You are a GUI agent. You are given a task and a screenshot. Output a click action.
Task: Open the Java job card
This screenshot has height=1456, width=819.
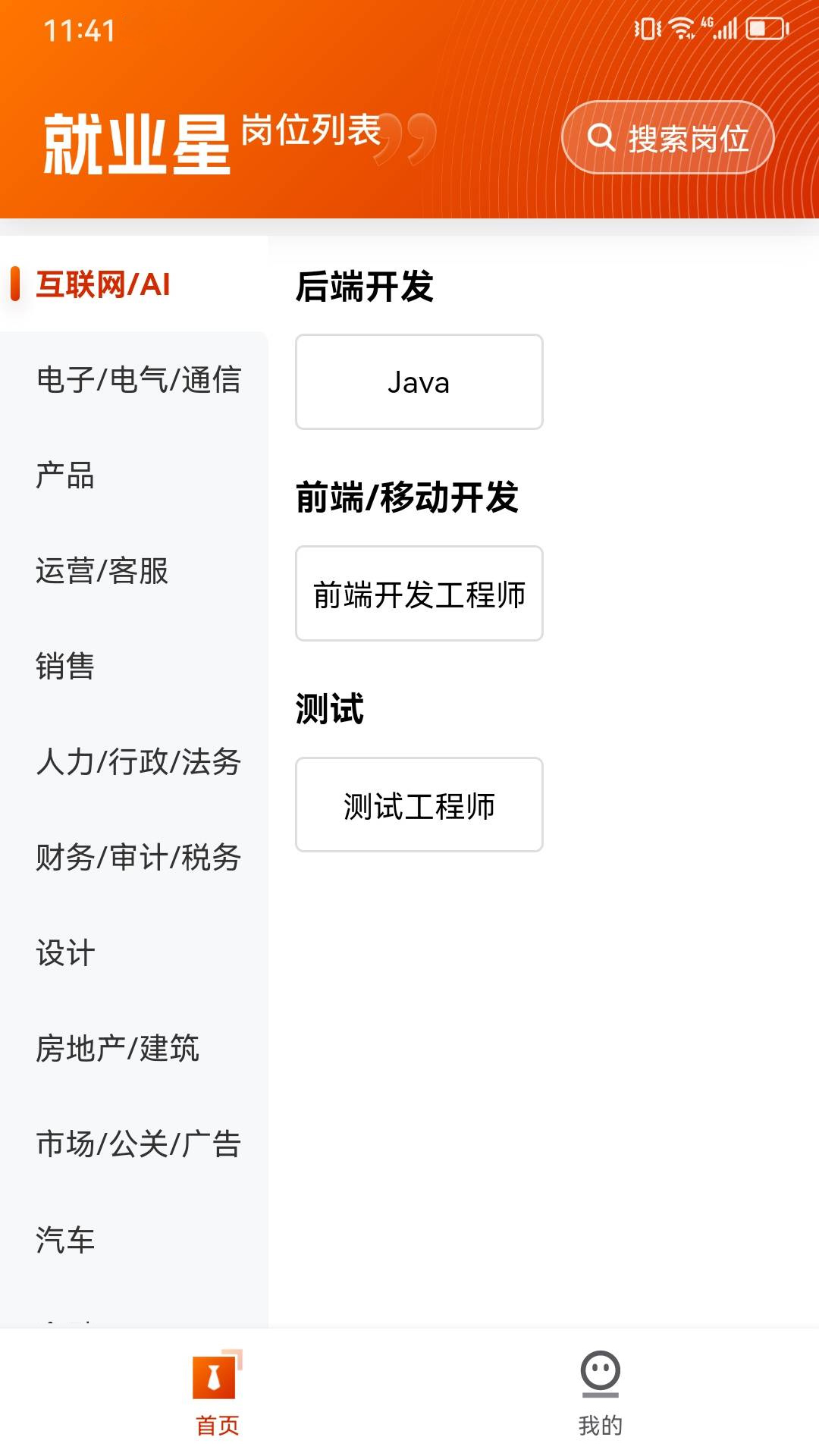click(x=419, y=381)
